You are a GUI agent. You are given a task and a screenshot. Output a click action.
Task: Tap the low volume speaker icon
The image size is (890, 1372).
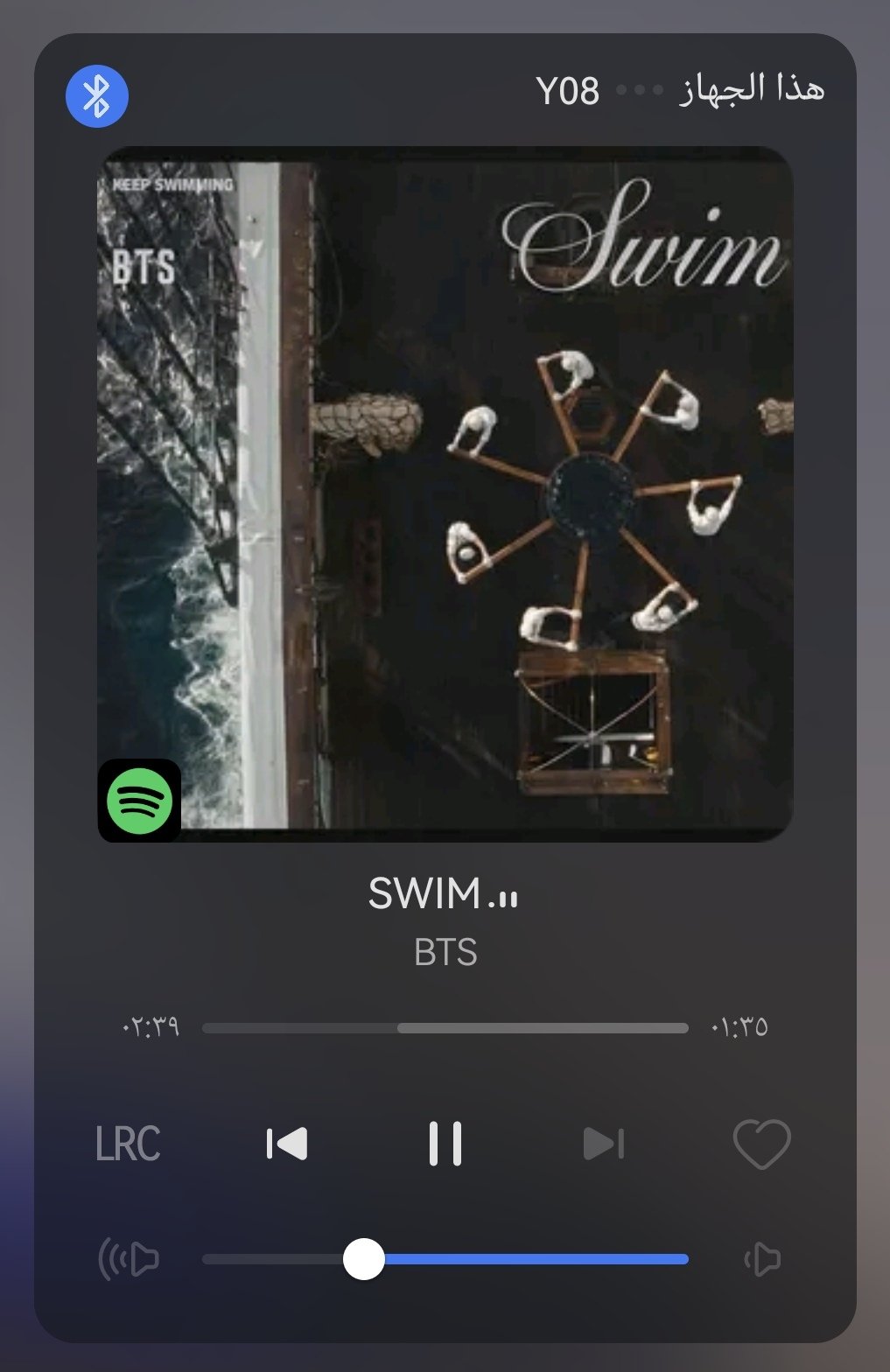point(762,1259)
